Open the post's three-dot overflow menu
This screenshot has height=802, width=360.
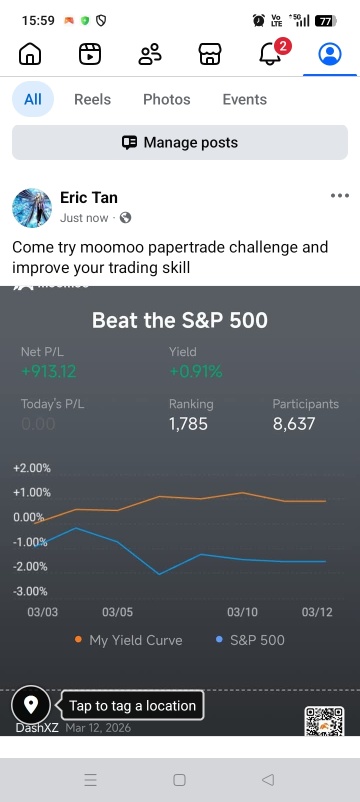point(340,195)
